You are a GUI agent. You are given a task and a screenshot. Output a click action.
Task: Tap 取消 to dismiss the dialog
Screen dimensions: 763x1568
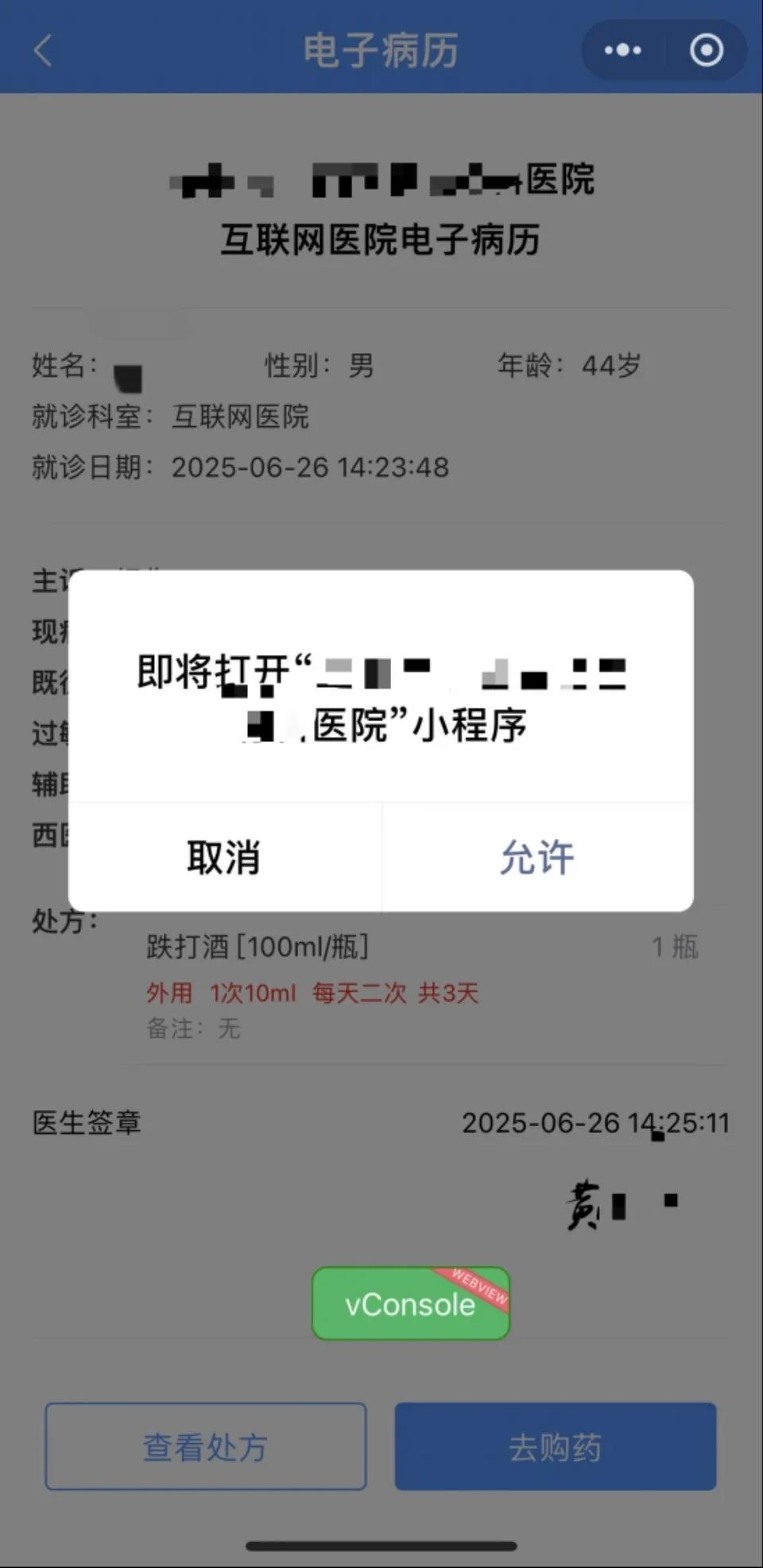click(224, 857)
